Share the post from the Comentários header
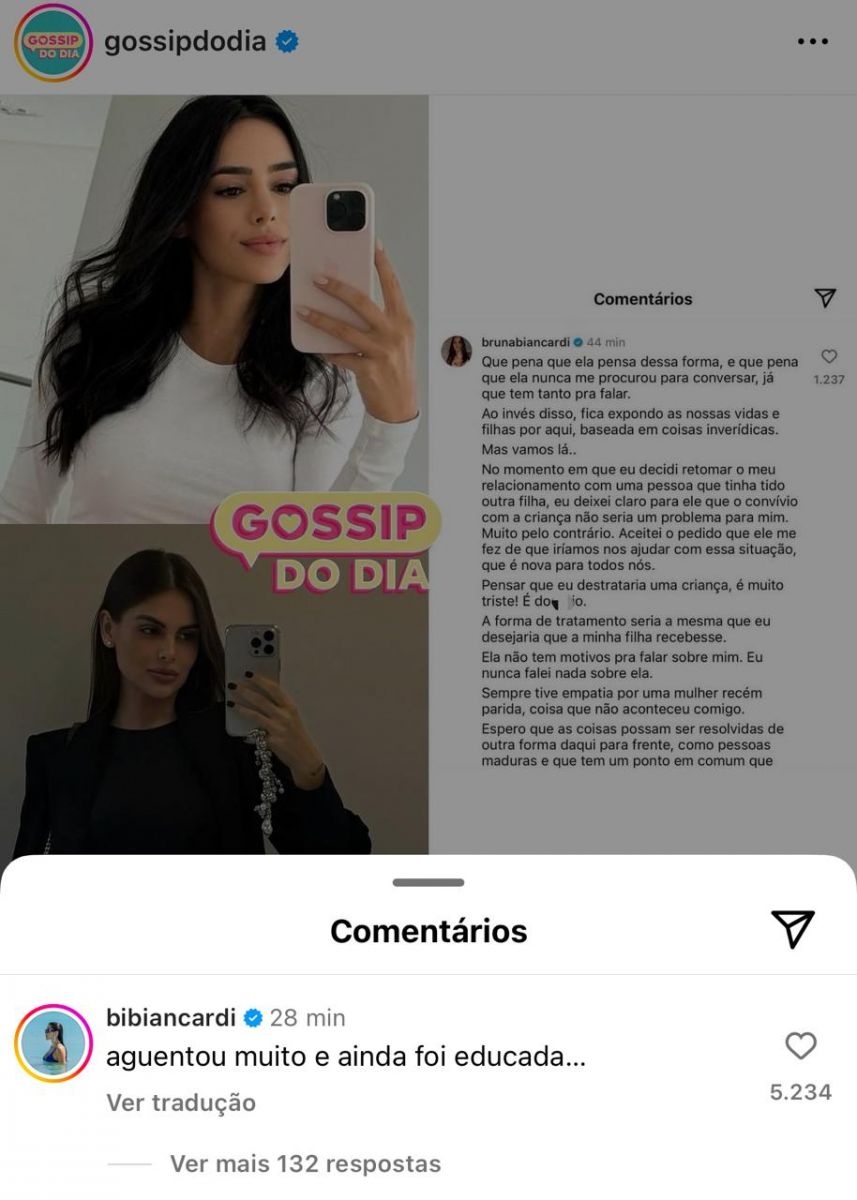This screenshot has width=857, height=1200. coord(792,929)
